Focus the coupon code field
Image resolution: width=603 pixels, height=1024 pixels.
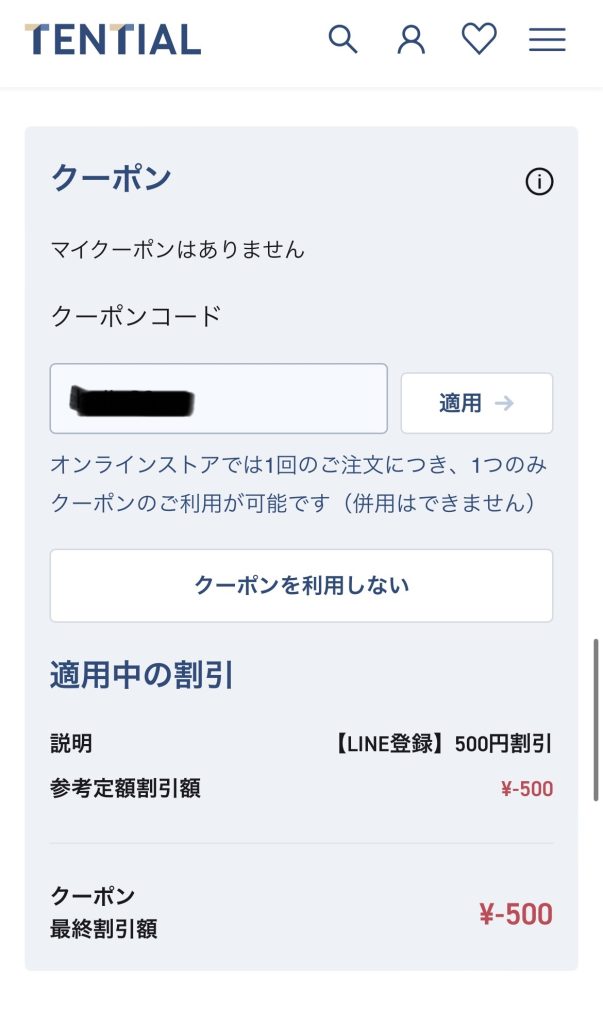219,398
